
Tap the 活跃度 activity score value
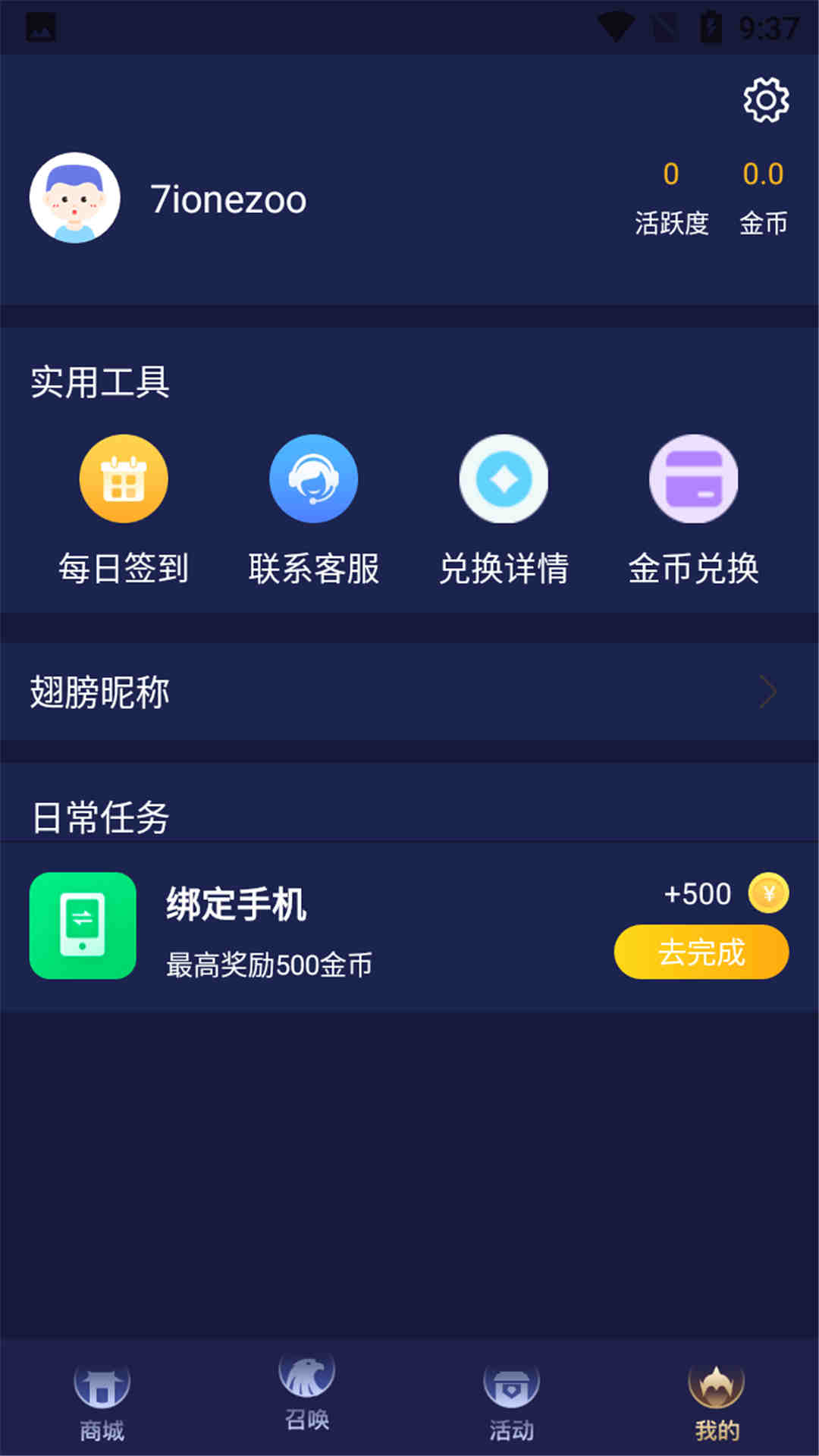tap(670, 174)
